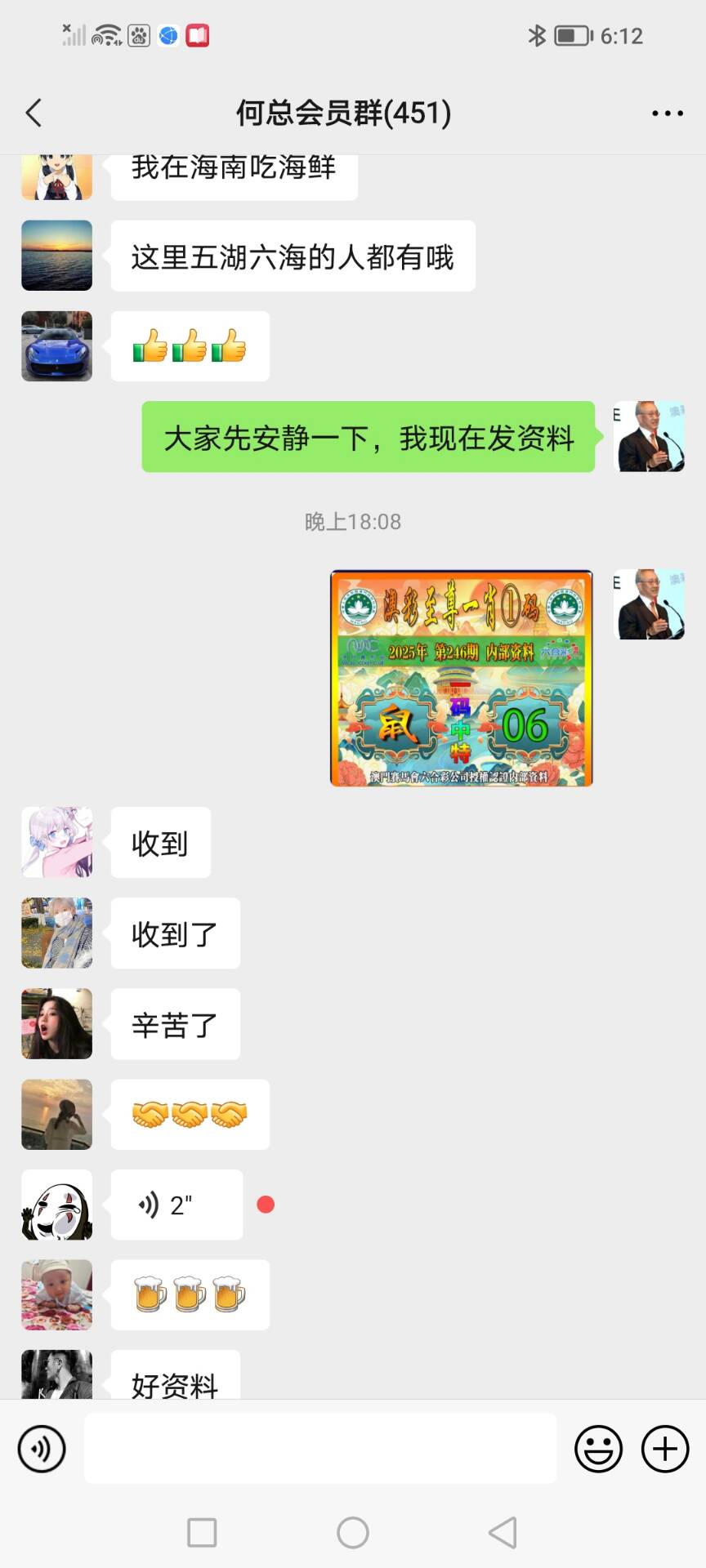The width and height of the screenshot is (706, 1568).
Task: View profile of blue sports car avatar
Action: click(56, 346)
